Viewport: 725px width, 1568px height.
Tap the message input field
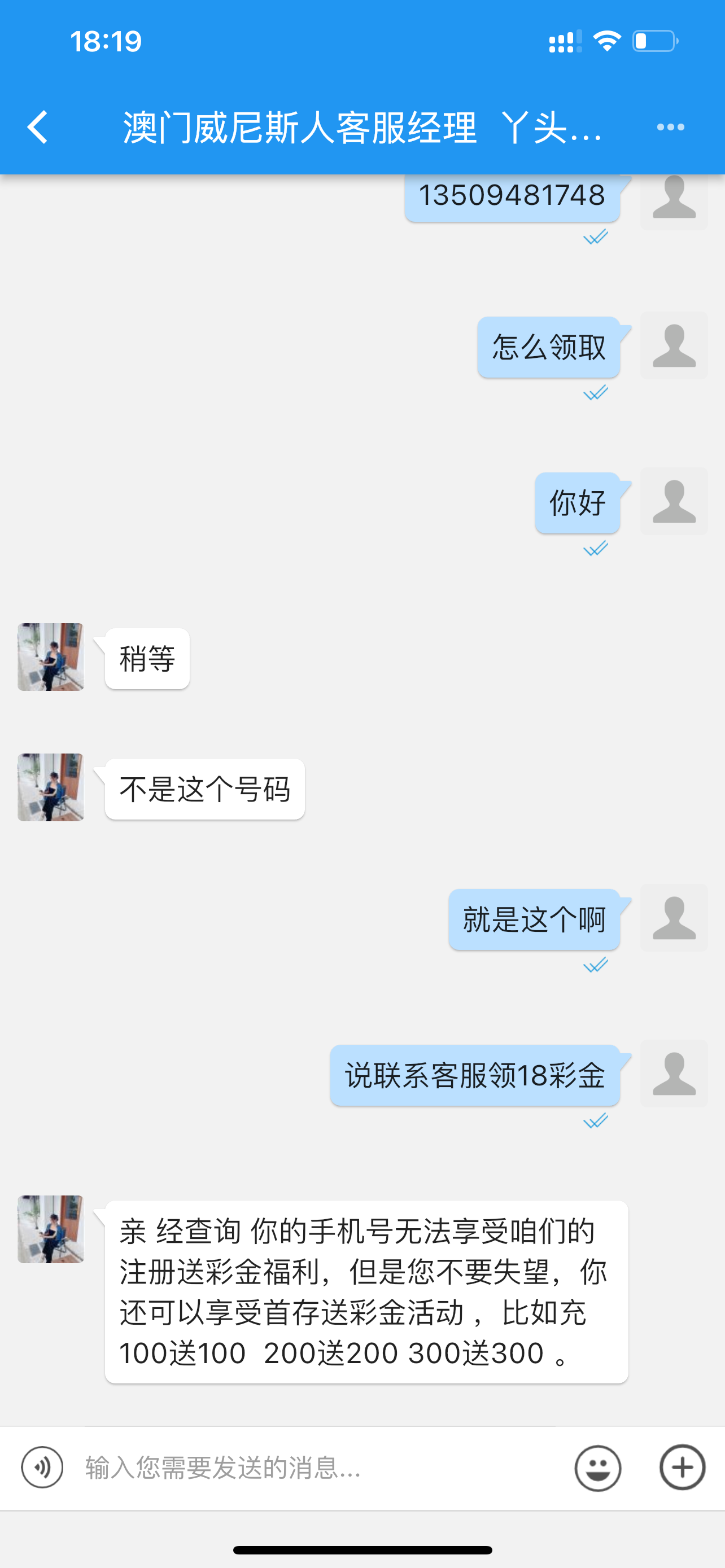pos(317,1468)
